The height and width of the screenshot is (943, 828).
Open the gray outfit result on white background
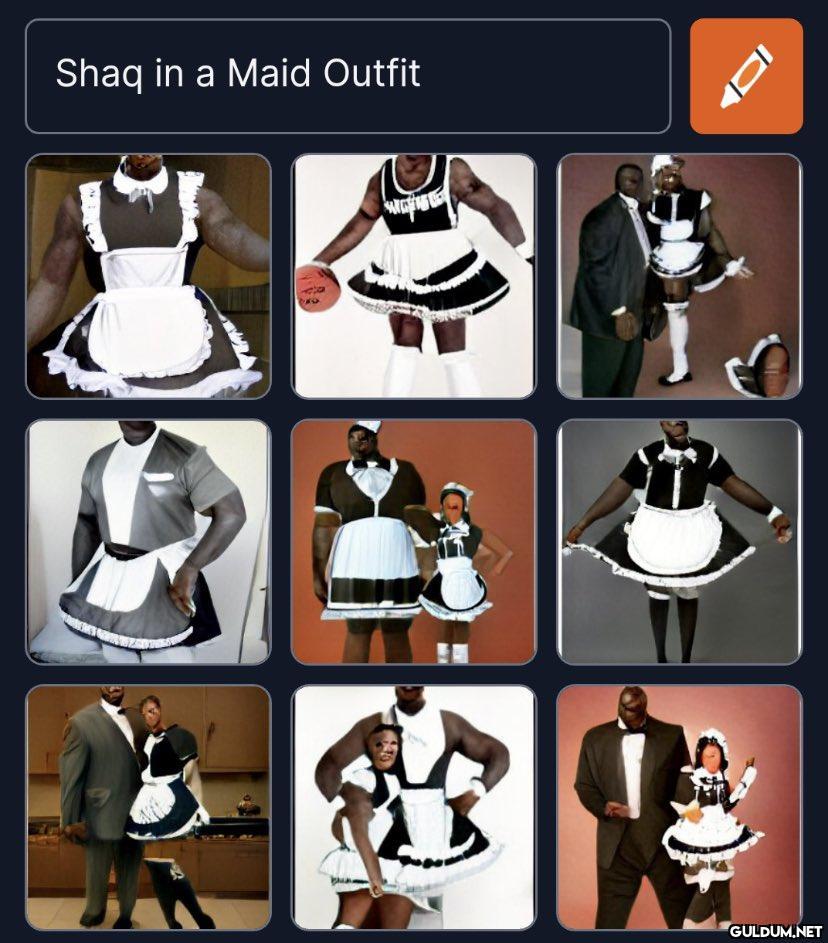tap(148, 541)
